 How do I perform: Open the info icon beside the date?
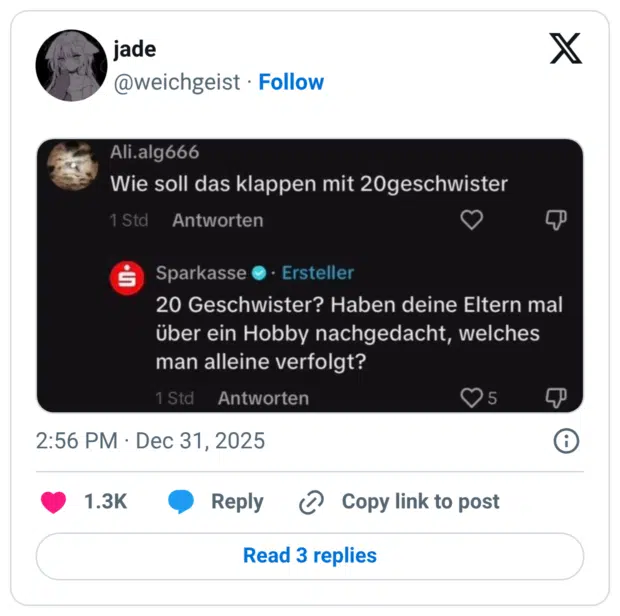566,441
